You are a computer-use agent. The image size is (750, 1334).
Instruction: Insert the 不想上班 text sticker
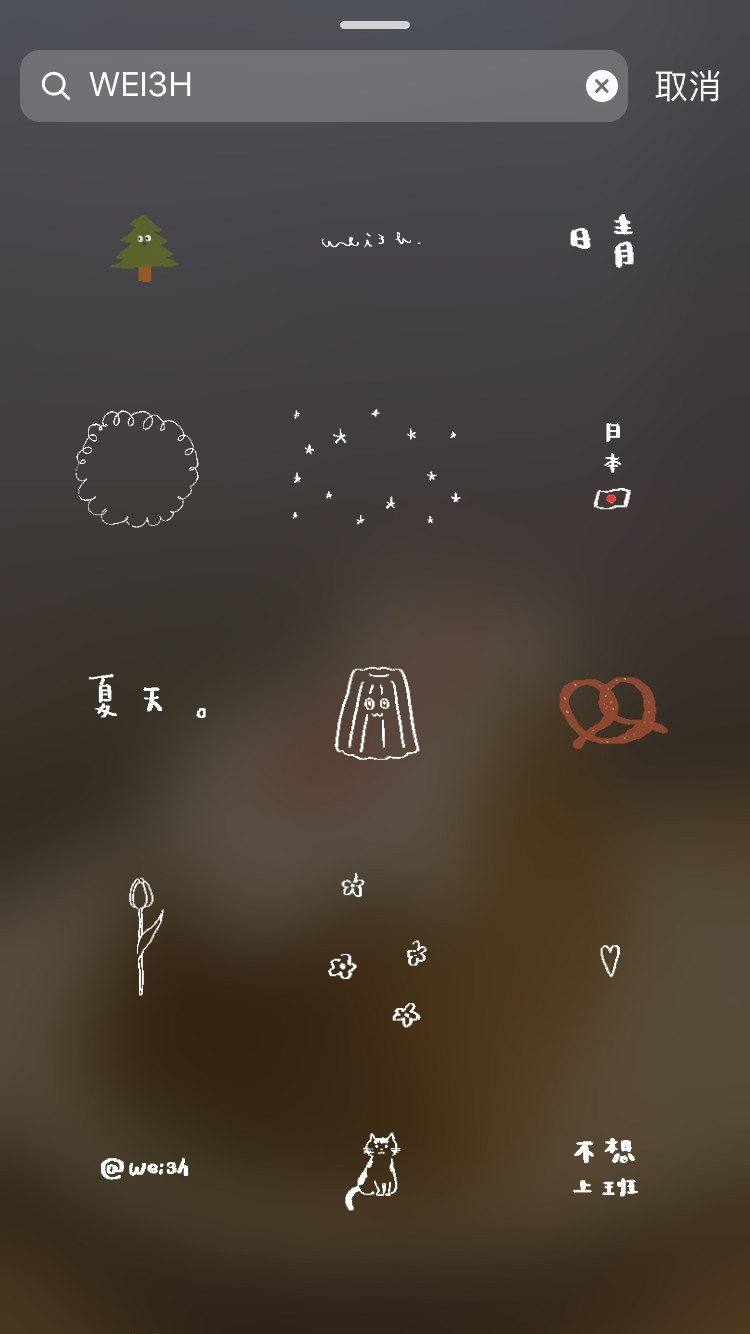coord(605,1168)
